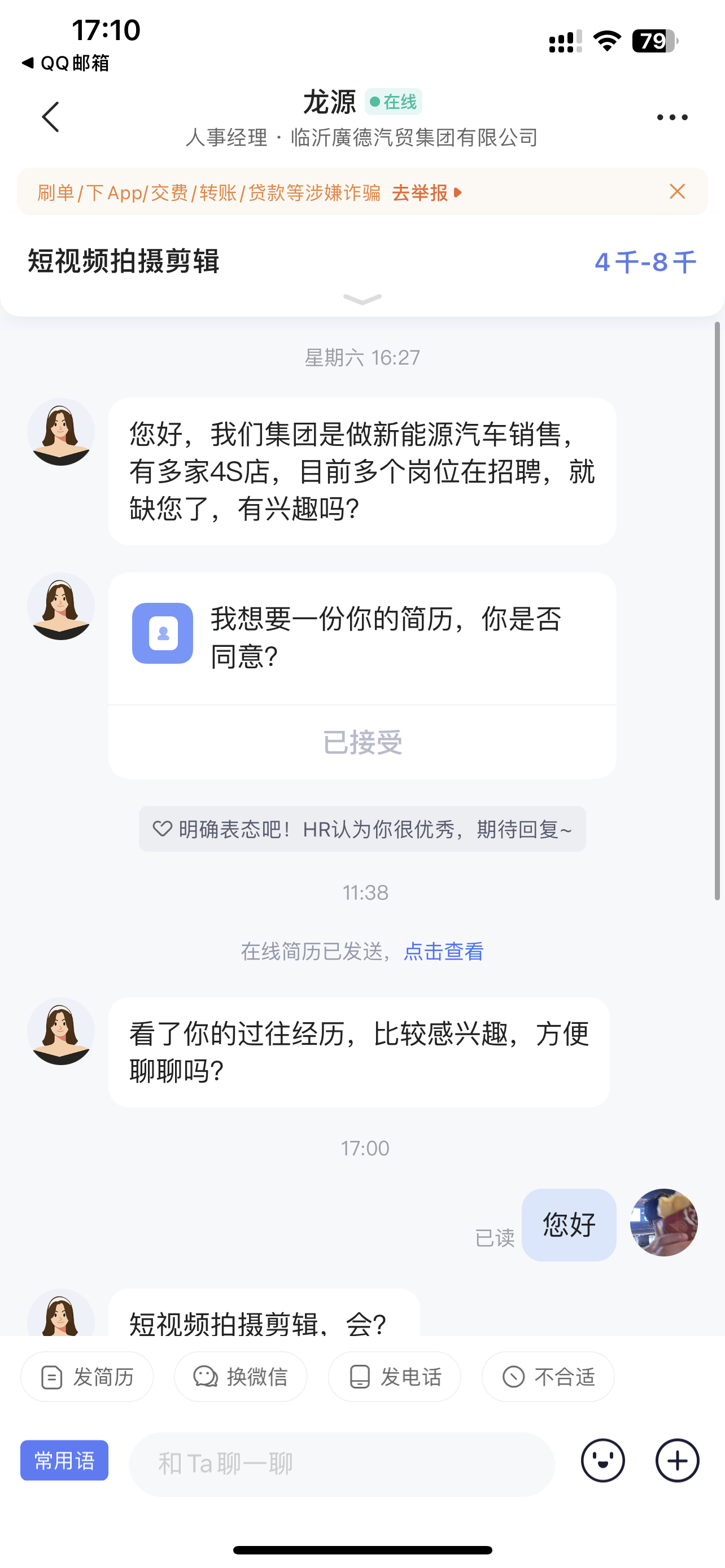The height and width of the screenshot is (1568, 725).
Task: Dismiss the fraud warning banner
Action: (677, 191)
